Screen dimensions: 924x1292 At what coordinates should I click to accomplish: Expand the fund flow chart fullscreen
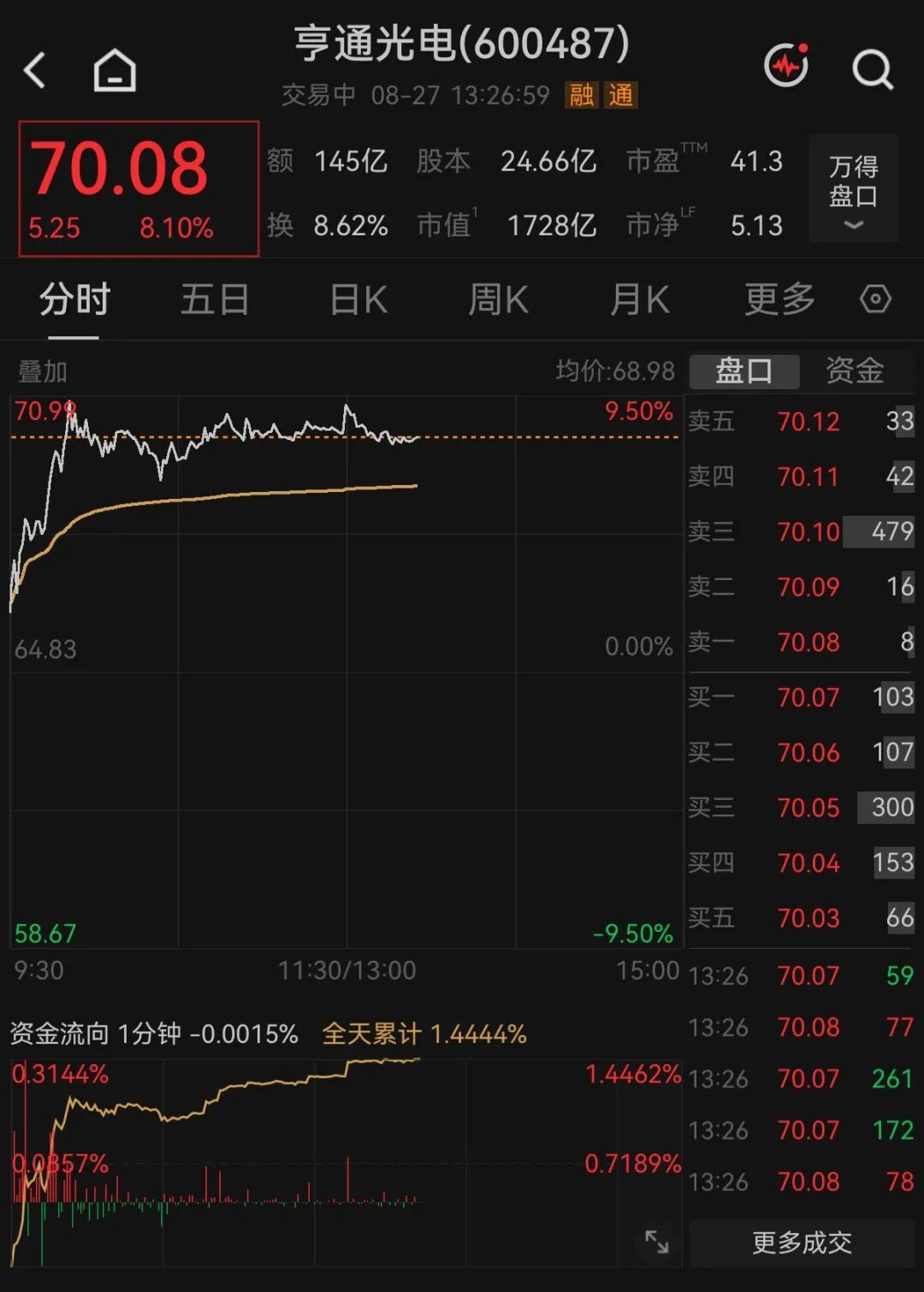(x=657, y=1242)
